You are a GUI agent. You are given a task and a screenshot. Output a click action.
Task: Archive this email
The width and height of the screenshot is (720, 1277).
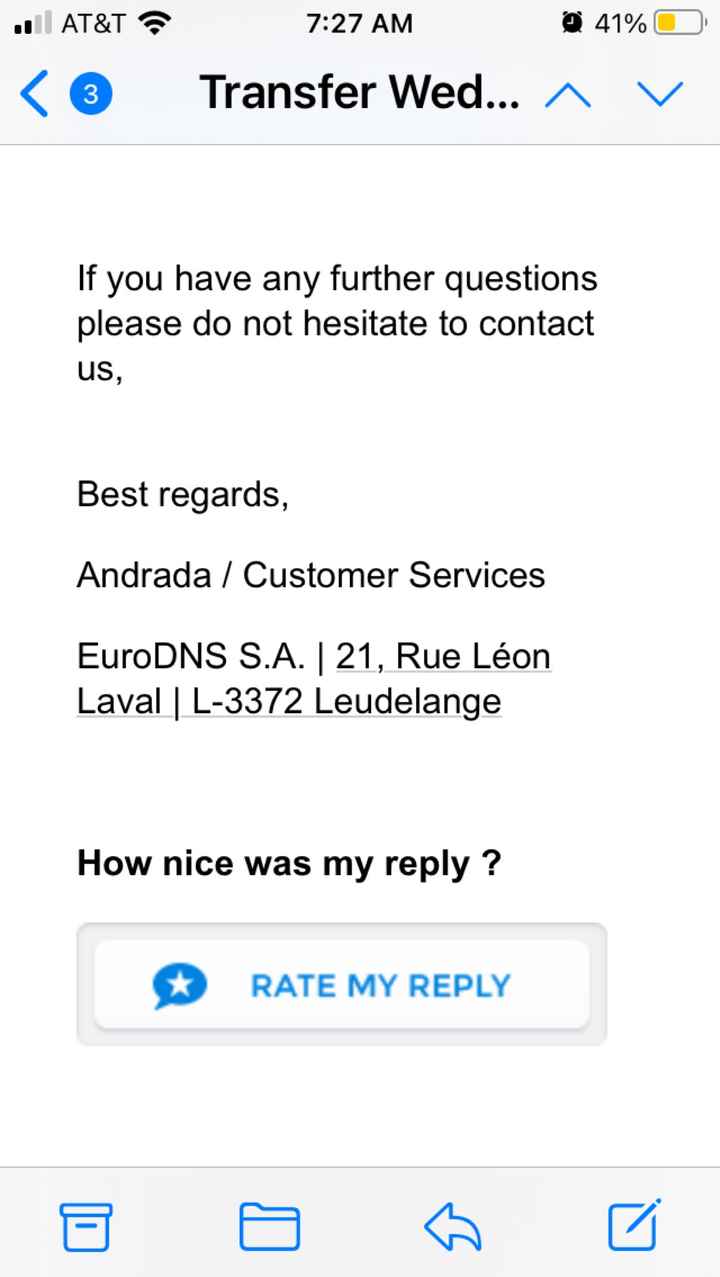[x=87, y=1224]
